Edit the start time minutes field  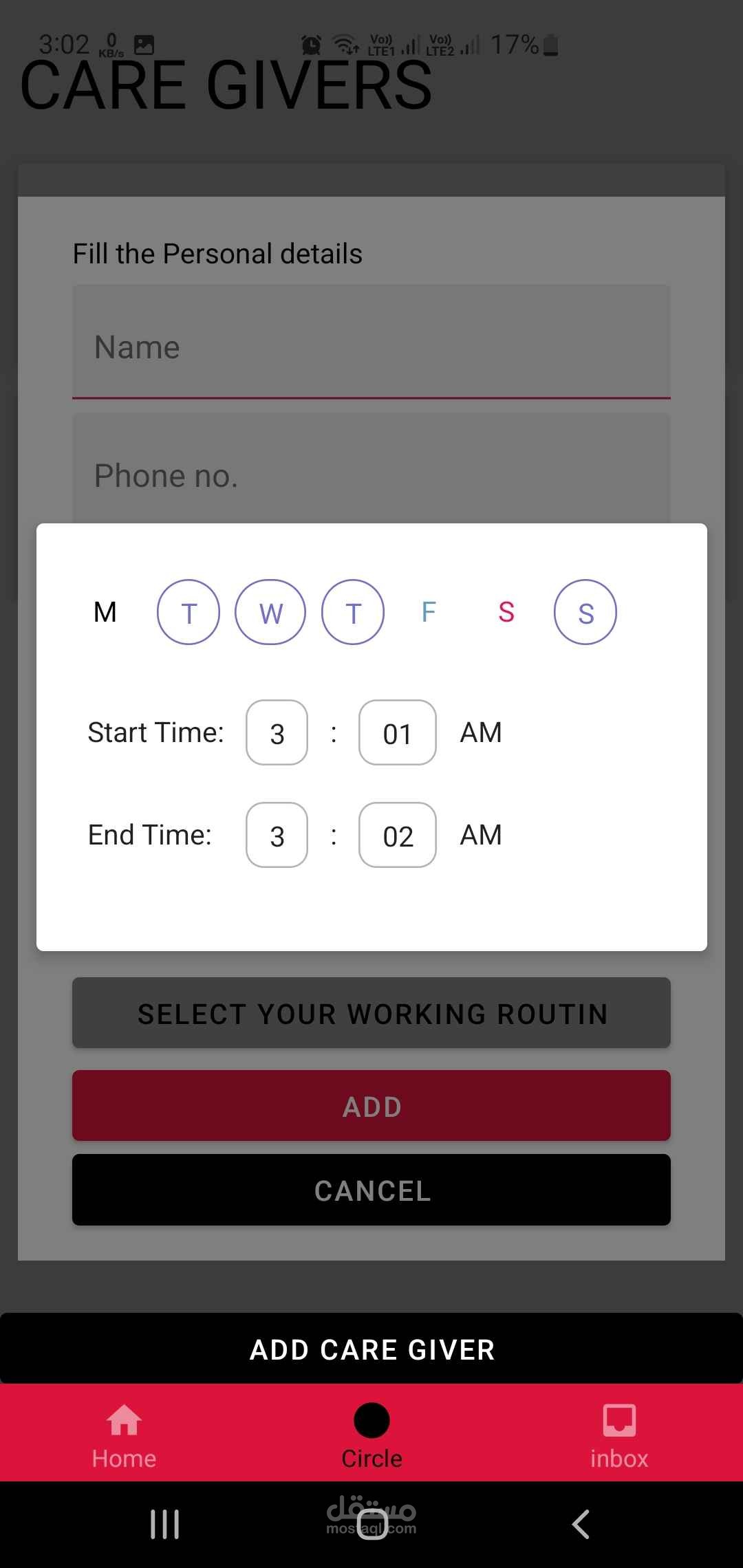(397, 732)
